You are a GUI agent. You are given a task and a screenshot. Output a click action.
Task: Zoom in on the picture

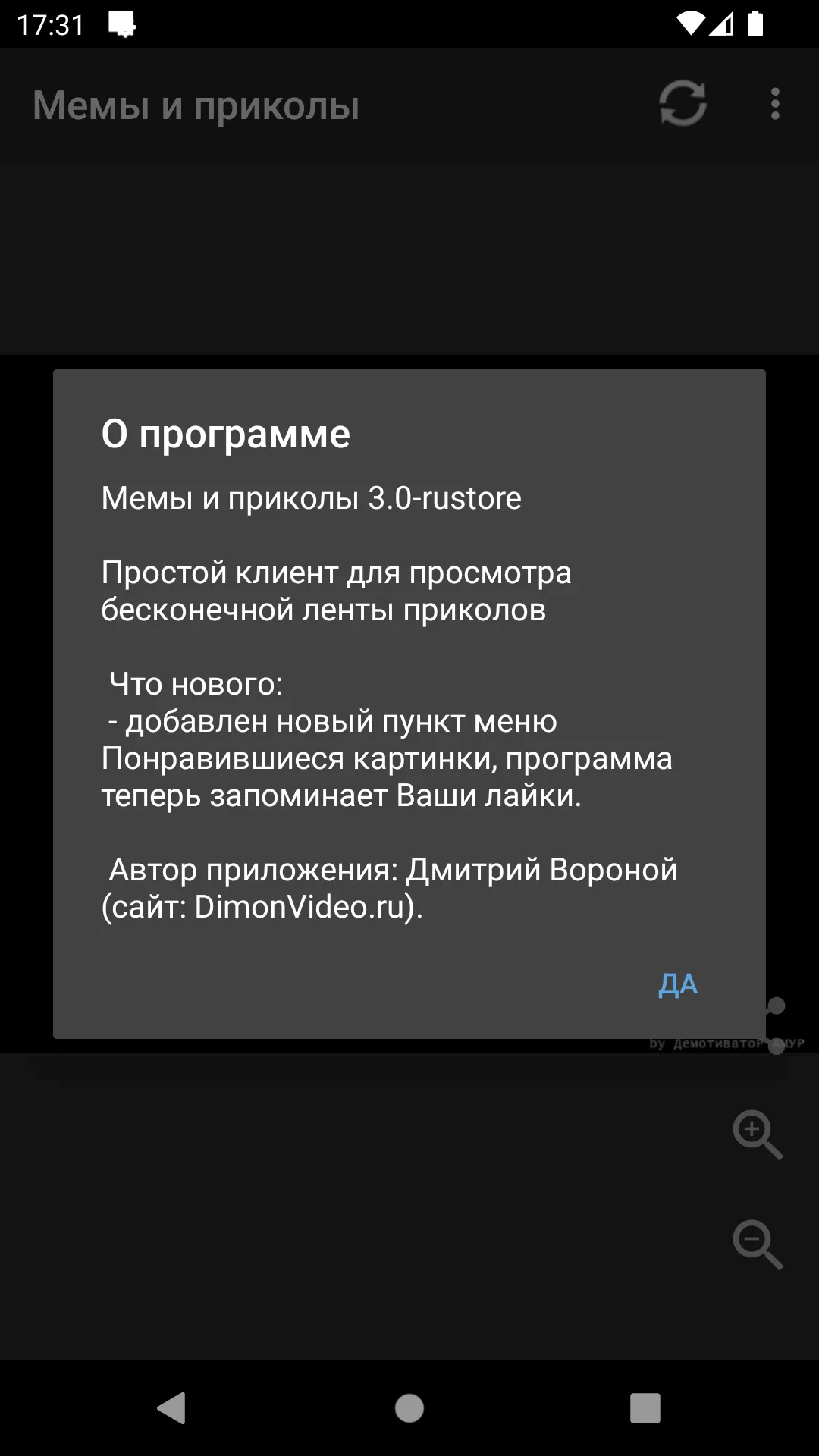click(758, 1134)
